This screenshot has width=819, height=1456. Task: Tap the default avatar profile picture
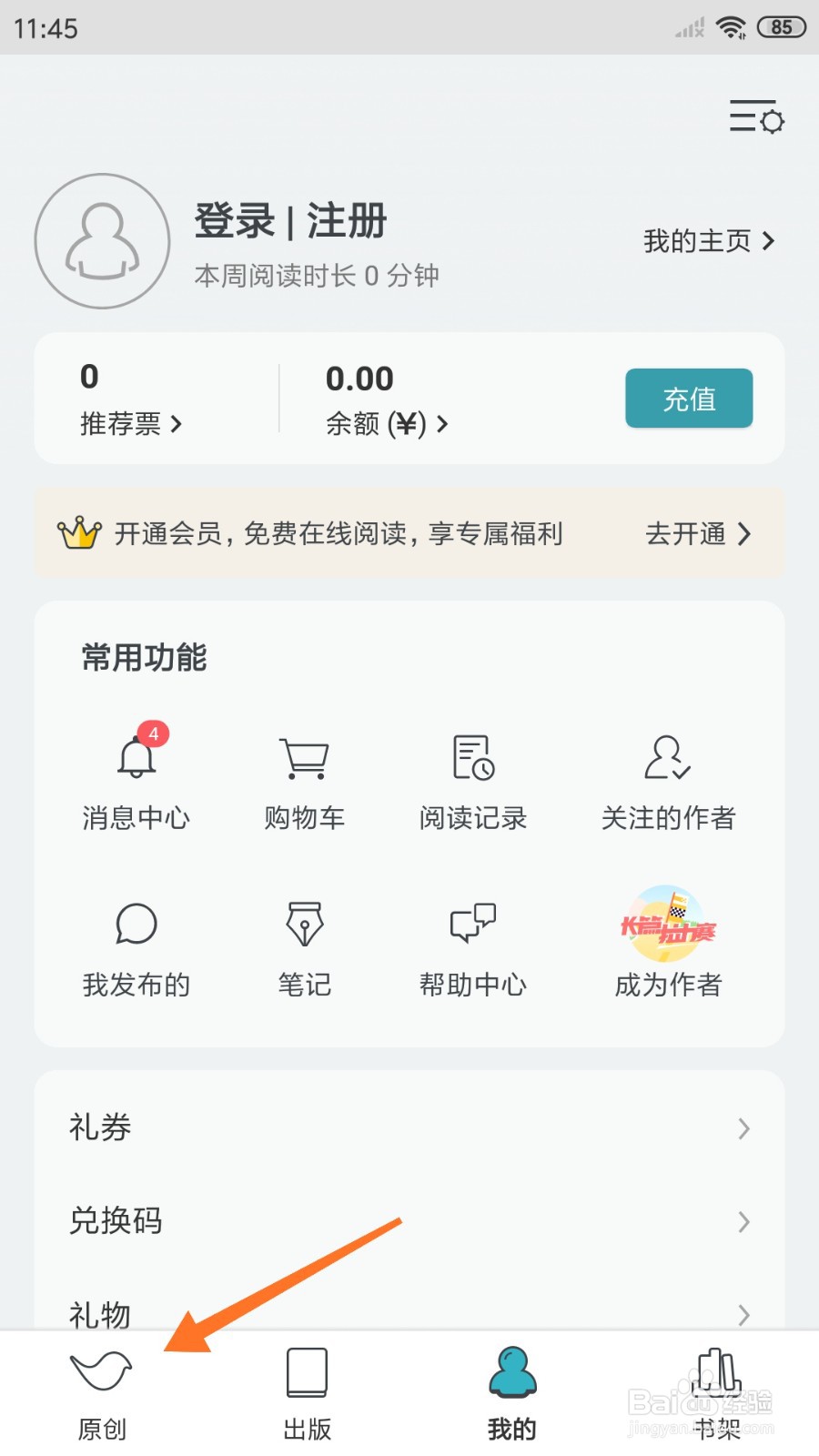click(x=102, y=241)
